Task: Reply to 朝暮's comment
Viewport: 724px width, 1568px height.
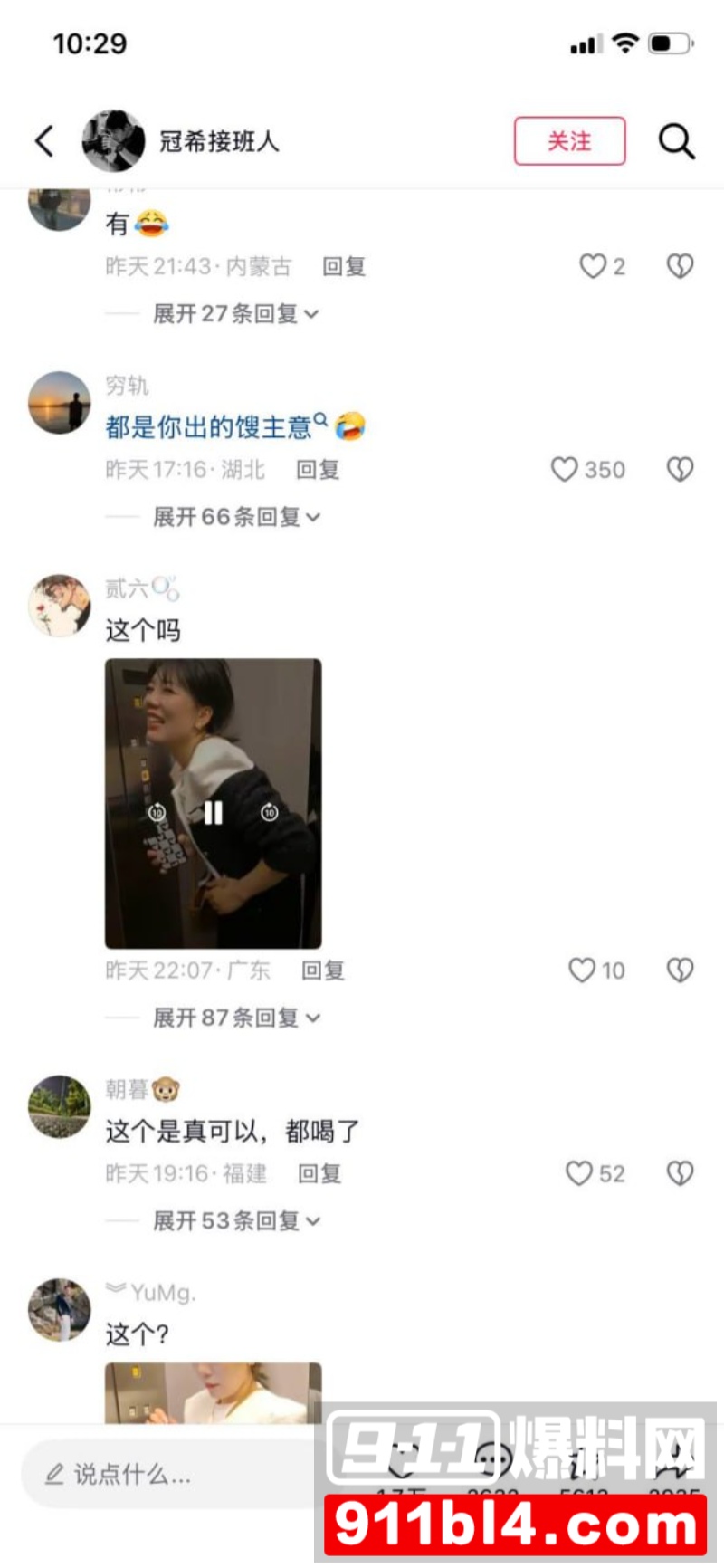Action: pyautogui.click(x=319, y=1173)
